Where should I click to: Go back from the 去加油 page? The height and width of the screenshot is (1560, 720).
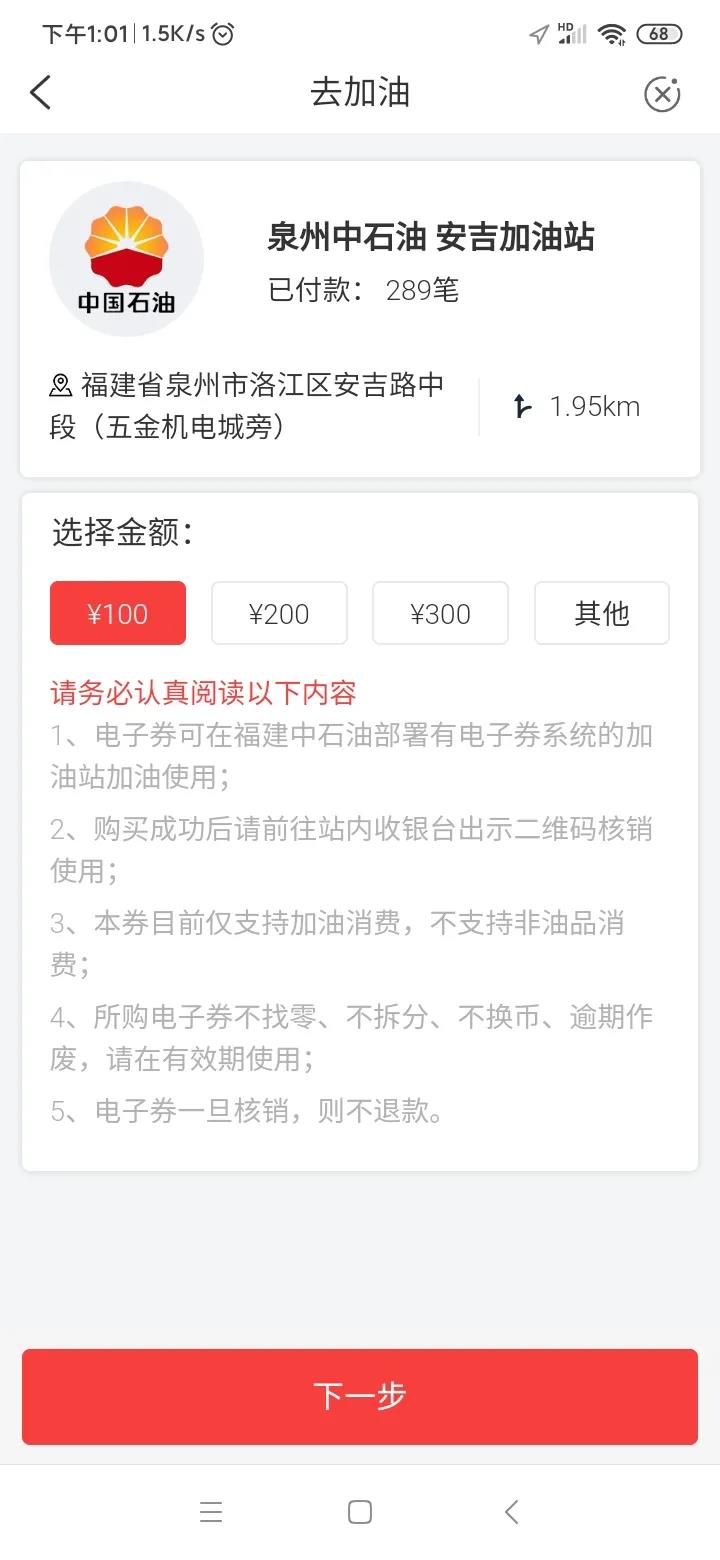[x=41, y=92]
